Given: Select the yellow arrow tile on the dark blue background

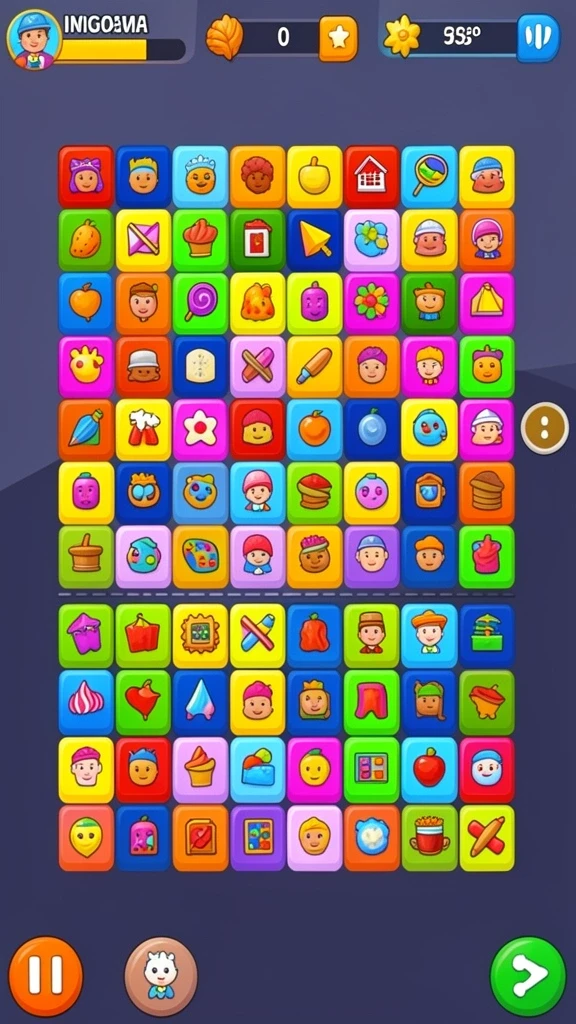Looking at the screenshot, I should point(315,240).
